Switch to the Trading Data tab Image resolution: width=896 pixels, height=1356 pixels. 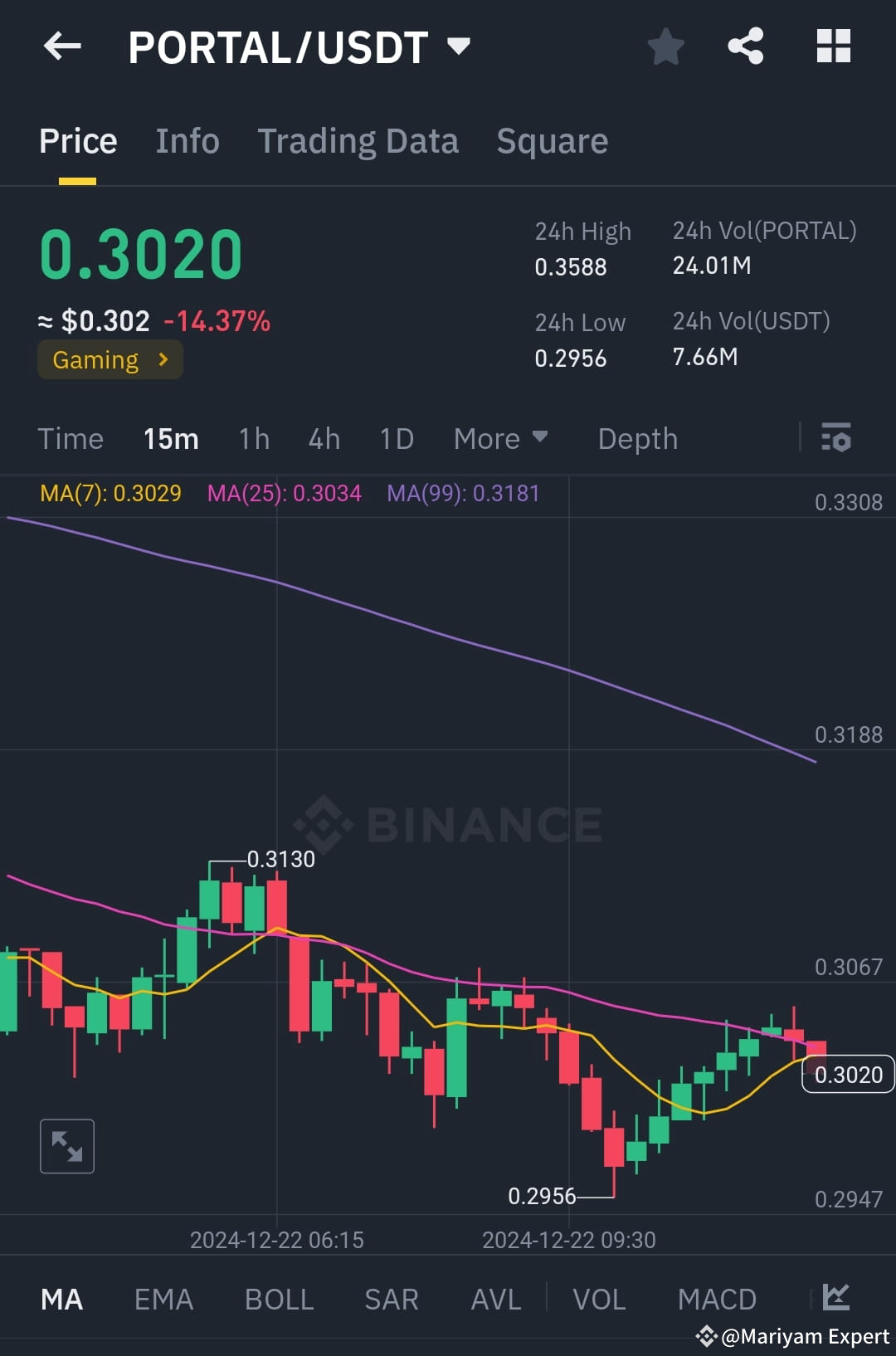coord(358,140)
